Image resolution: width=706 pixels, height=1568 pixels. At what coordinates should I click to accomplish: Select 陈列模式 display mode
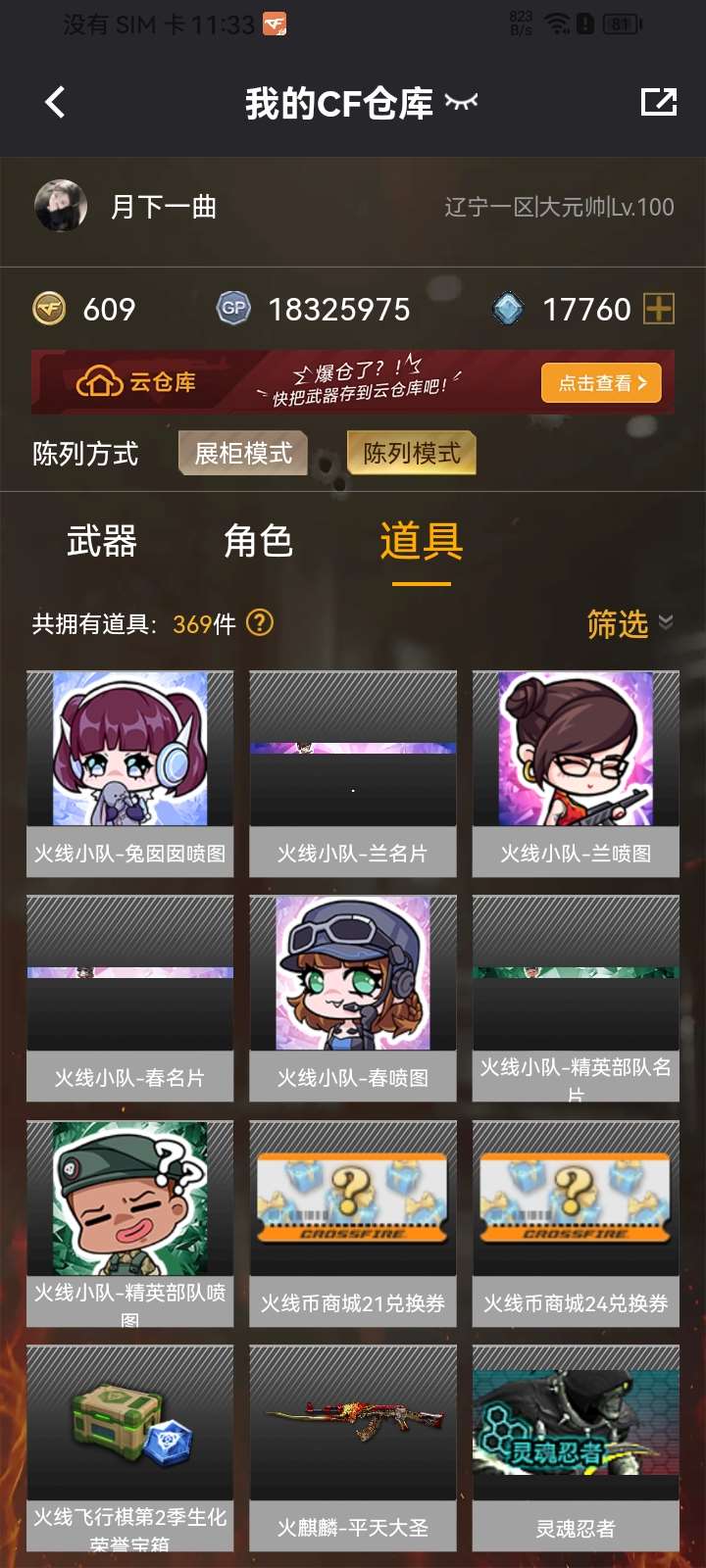pyautogui.click(x=412, y=453)
